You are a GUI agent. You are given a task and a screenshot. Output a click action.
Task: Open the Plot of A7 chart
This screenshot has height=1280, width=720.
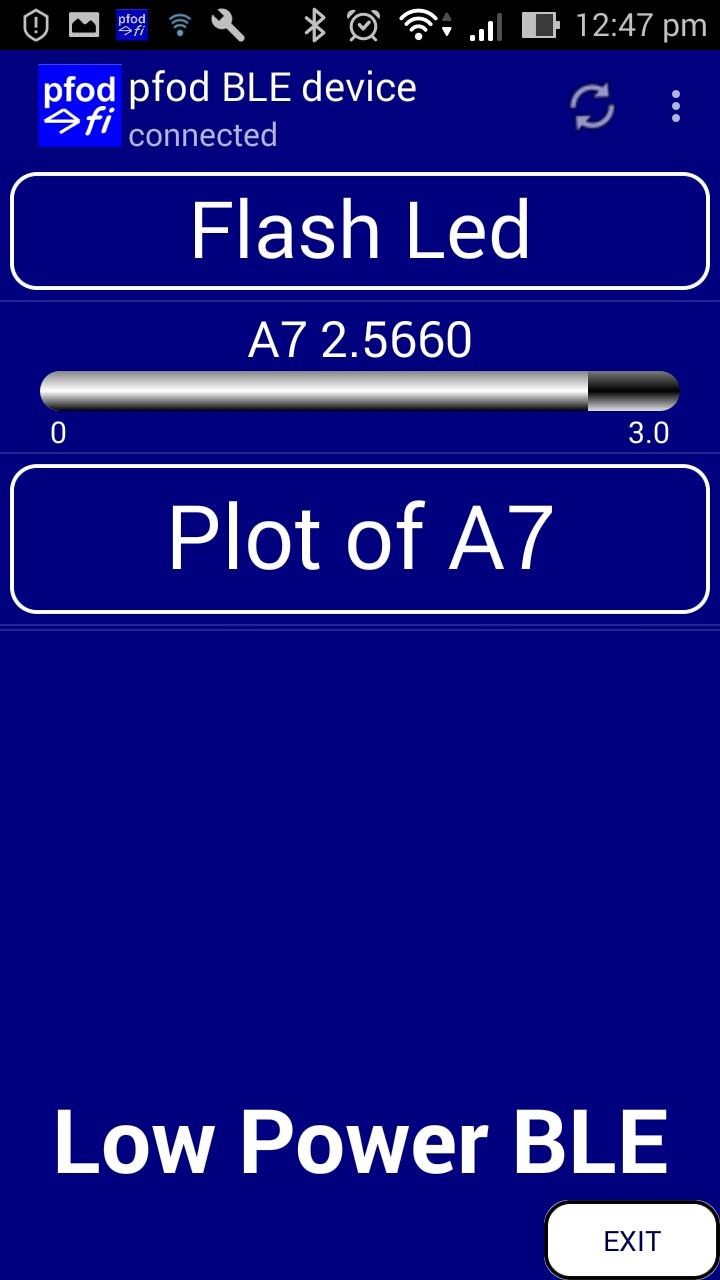point(360,539)
